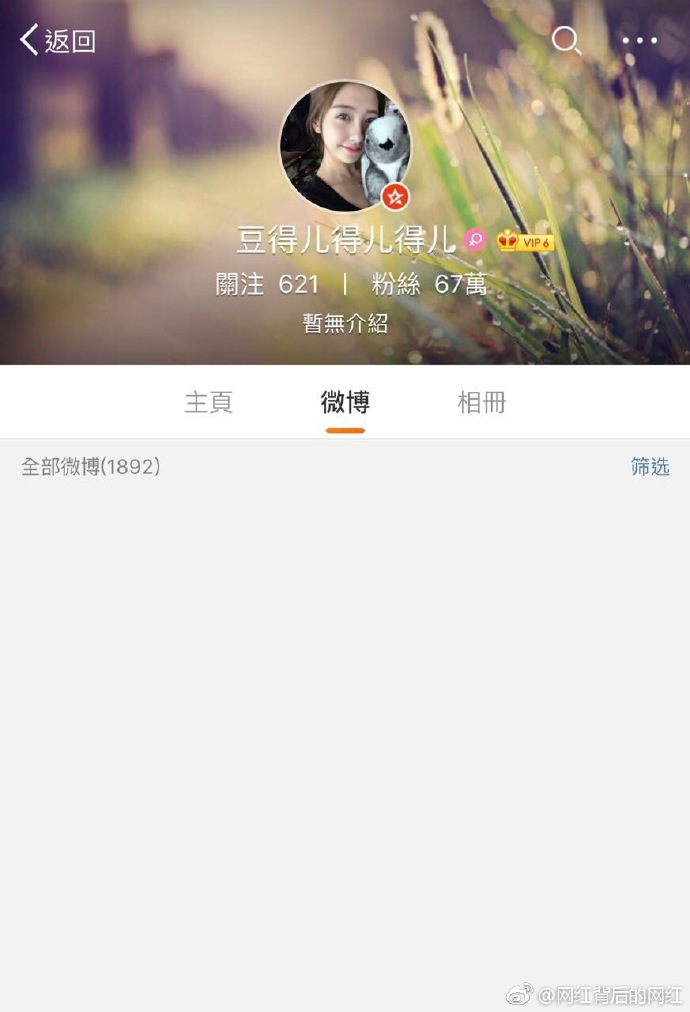Open the 筛选 filter option

(x=650, y=466)
